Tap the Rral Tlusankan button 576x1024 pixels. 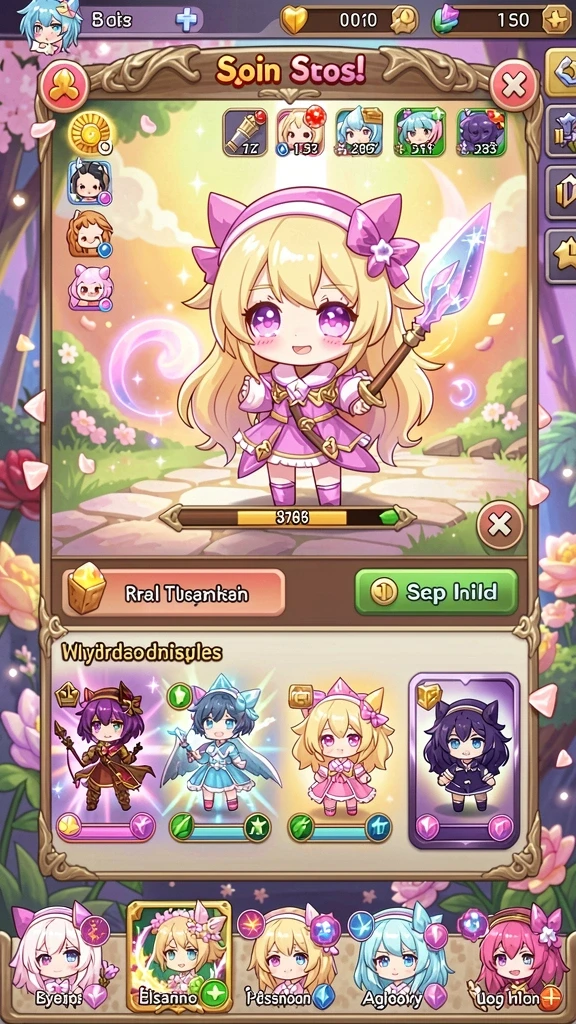[x=174, y=592]
